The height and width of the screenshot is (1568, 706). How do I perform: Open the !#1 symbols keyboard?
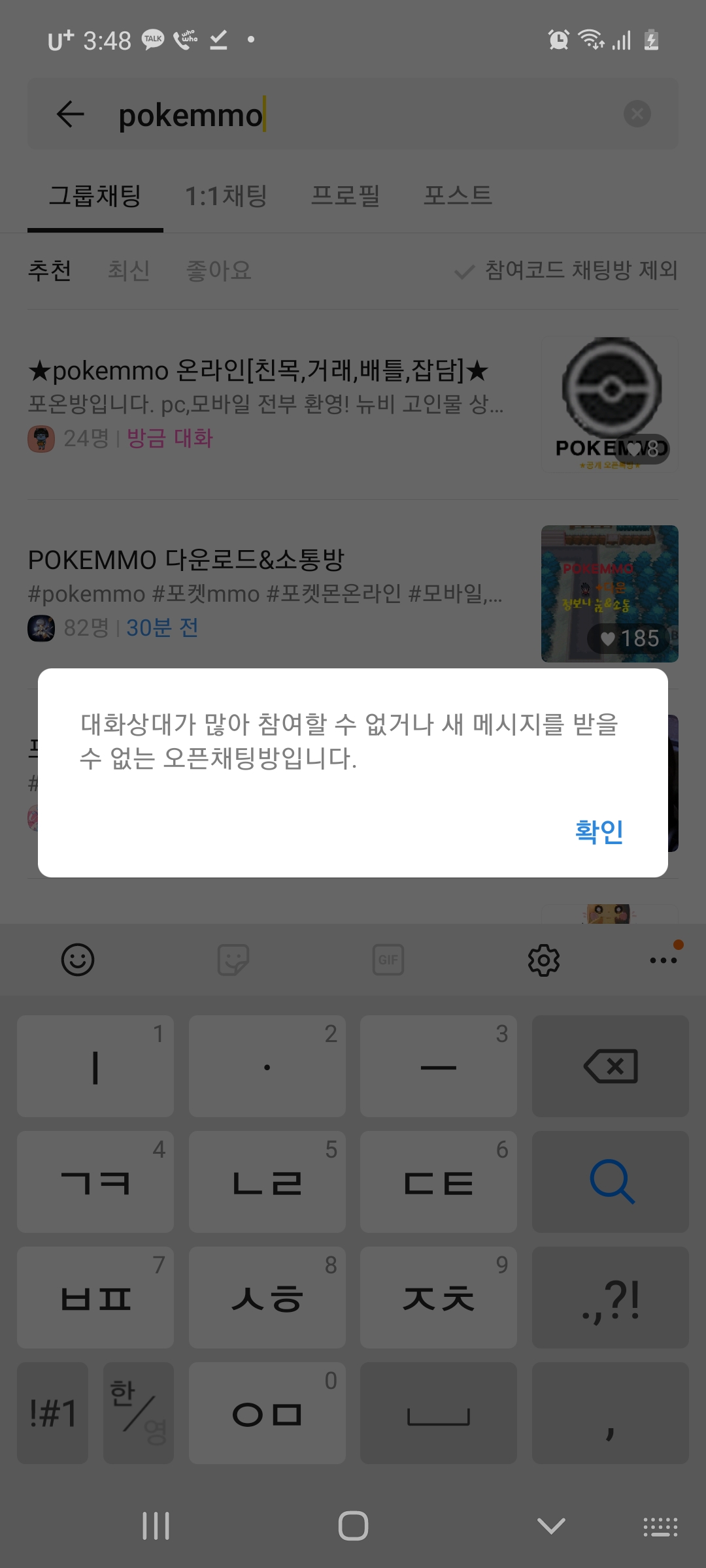point(52,1413)
